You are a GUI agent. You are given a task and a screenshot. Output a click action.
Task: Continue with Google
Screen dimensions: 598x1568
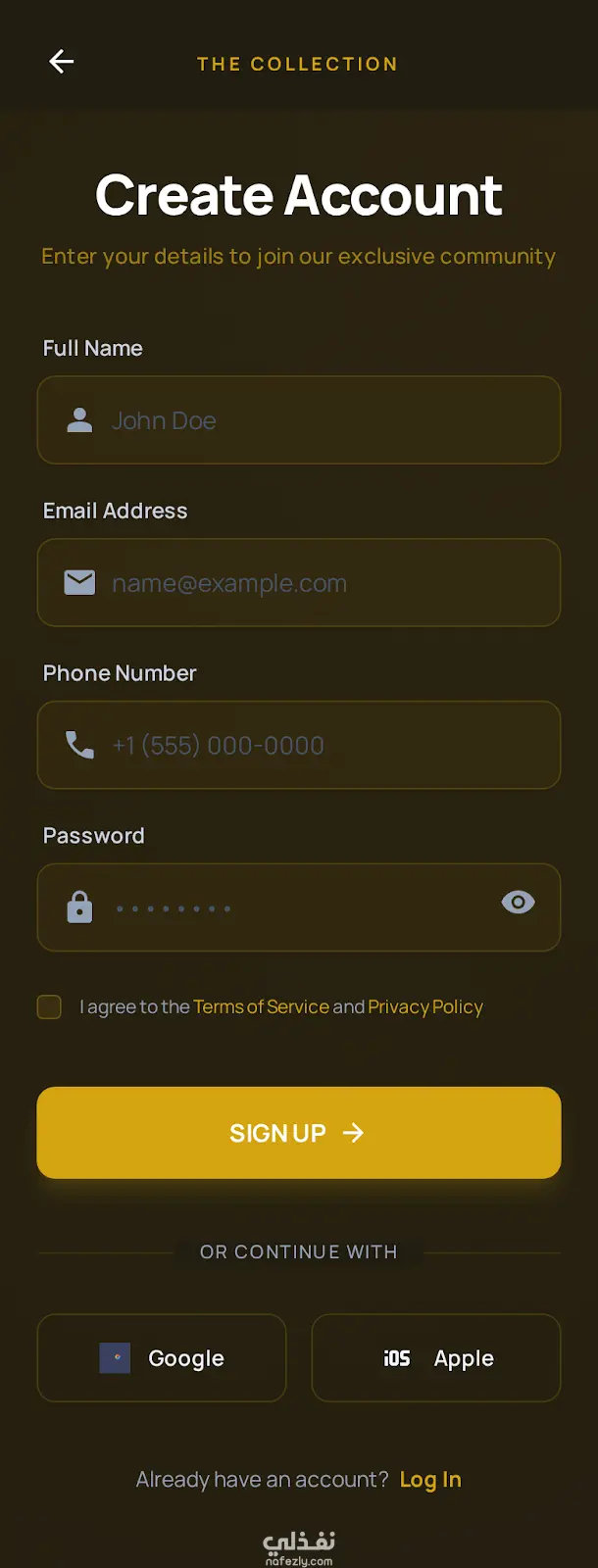coord(162,1358)
